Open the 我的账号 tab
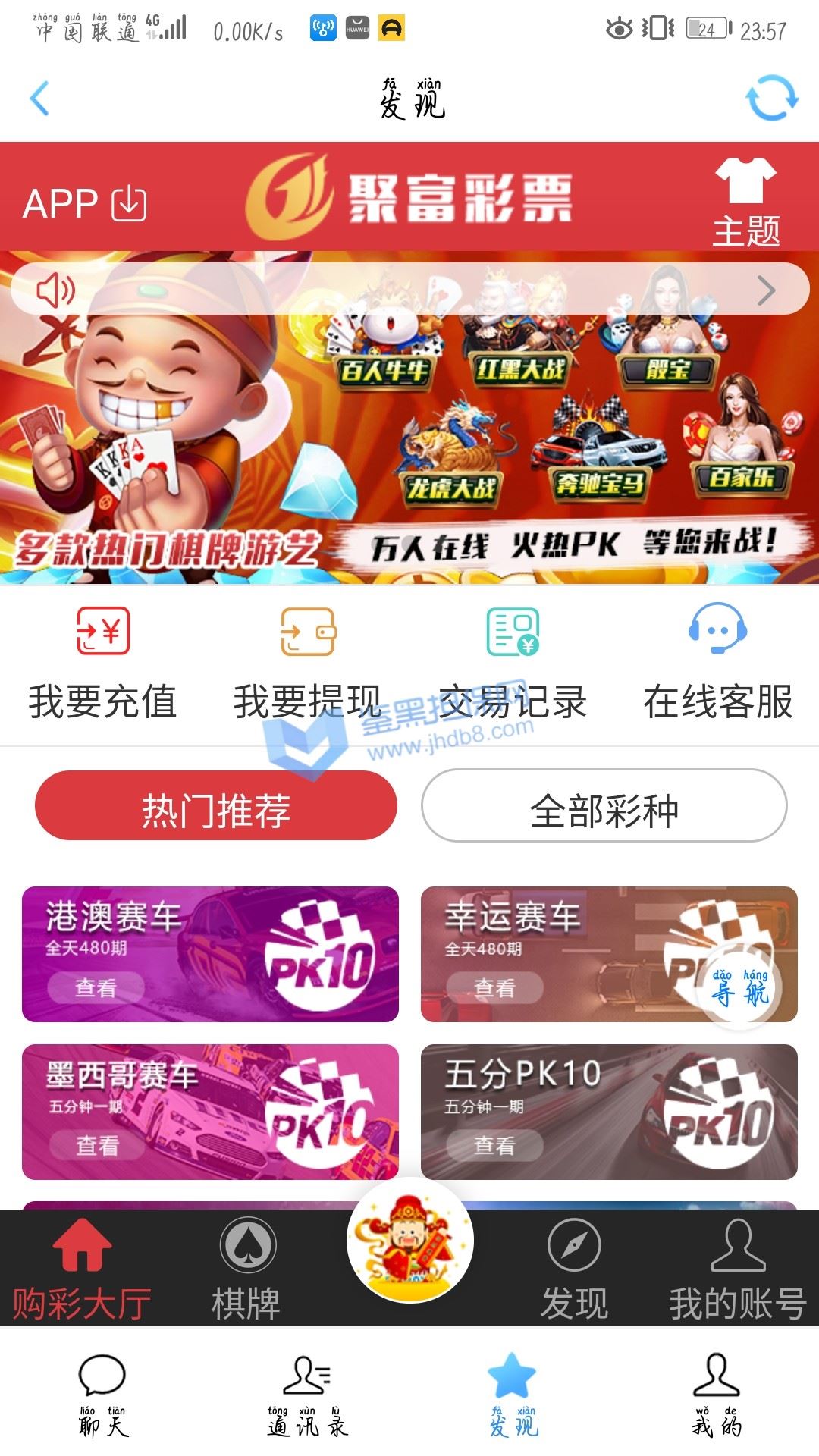819x1456 pixels. (x=737, y=1268)
